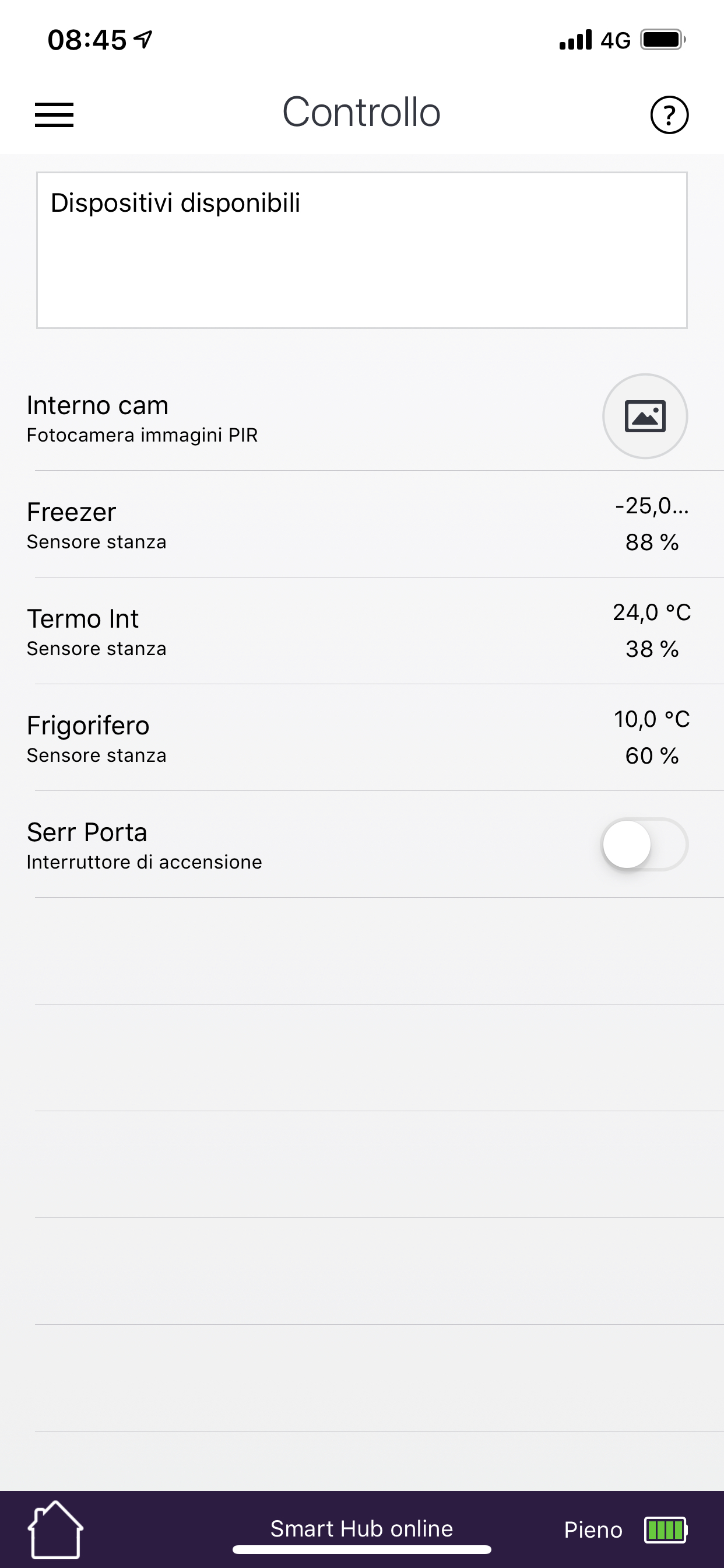Open the hamburger menu
724x1568 pixels.
(54, 114)
